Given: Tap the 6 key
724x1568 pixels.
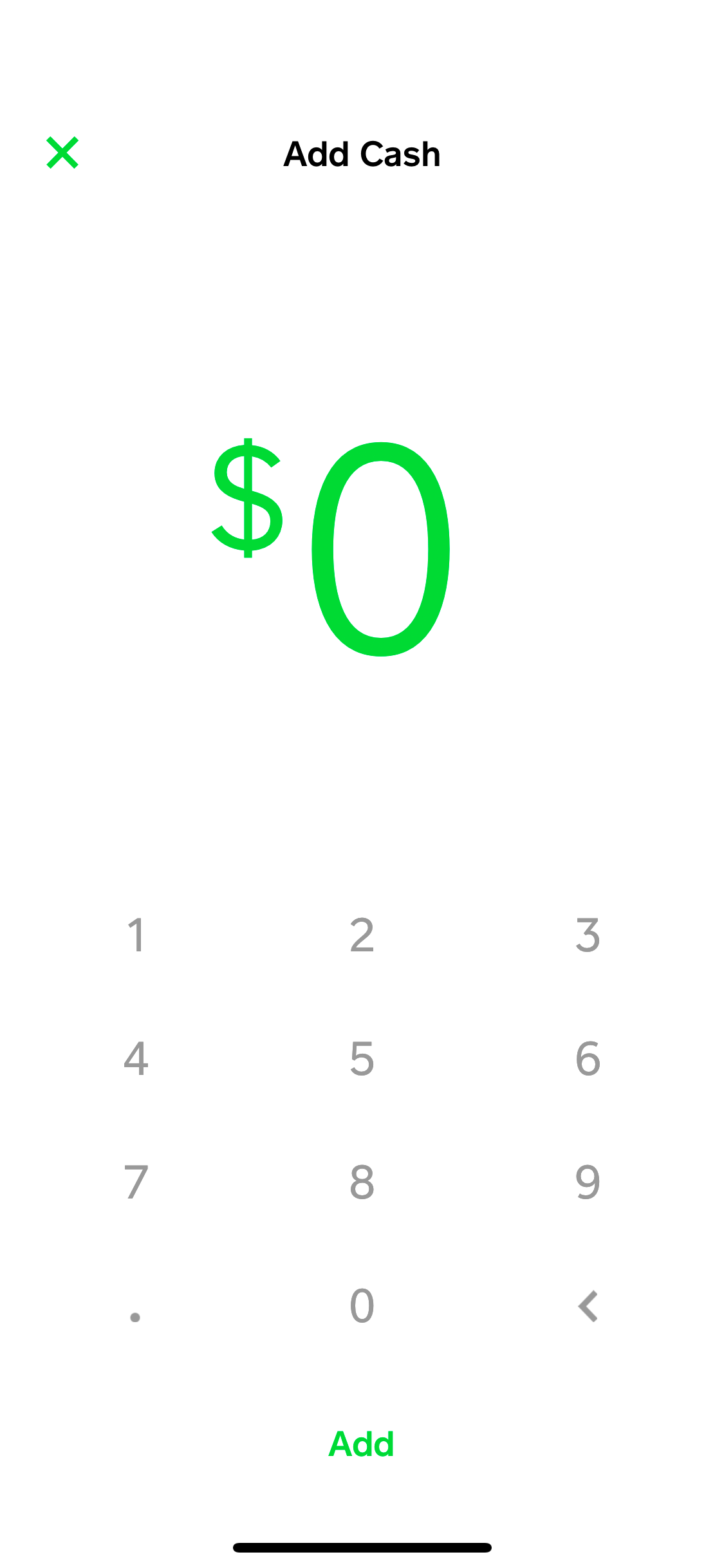Looking at the screenshot, I should tap(588, 1058).
